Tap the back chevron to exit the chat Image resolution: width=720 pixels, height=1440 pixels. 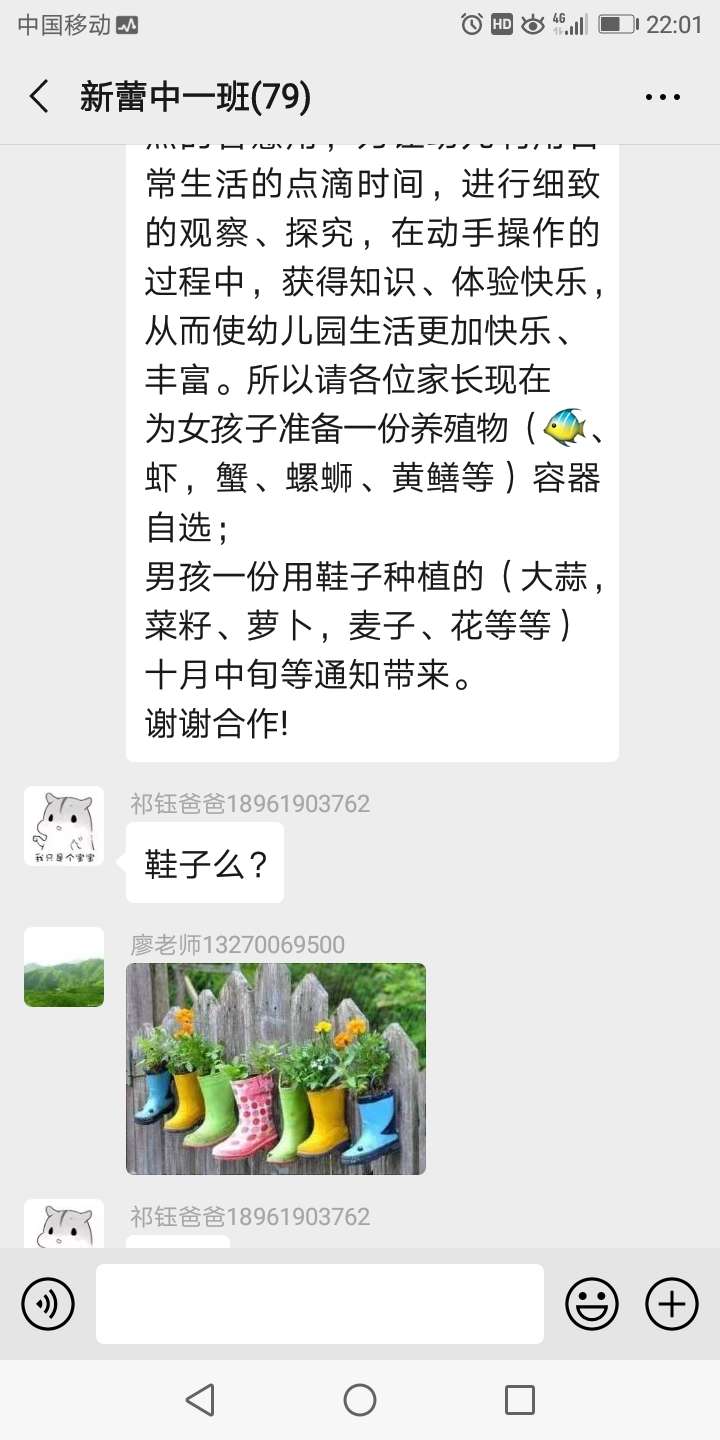[38, 96]
